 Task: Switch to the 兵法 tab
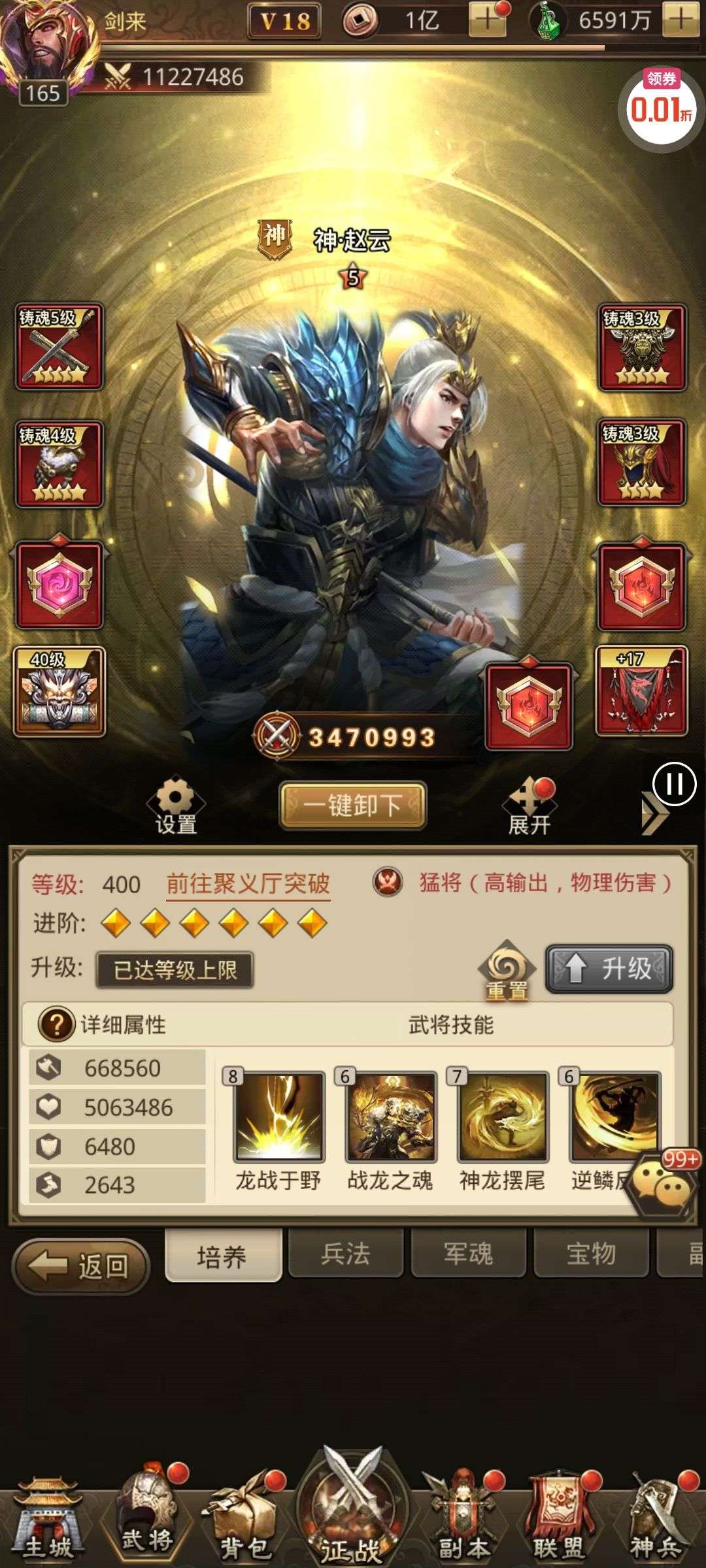(x=345, y=1253)
